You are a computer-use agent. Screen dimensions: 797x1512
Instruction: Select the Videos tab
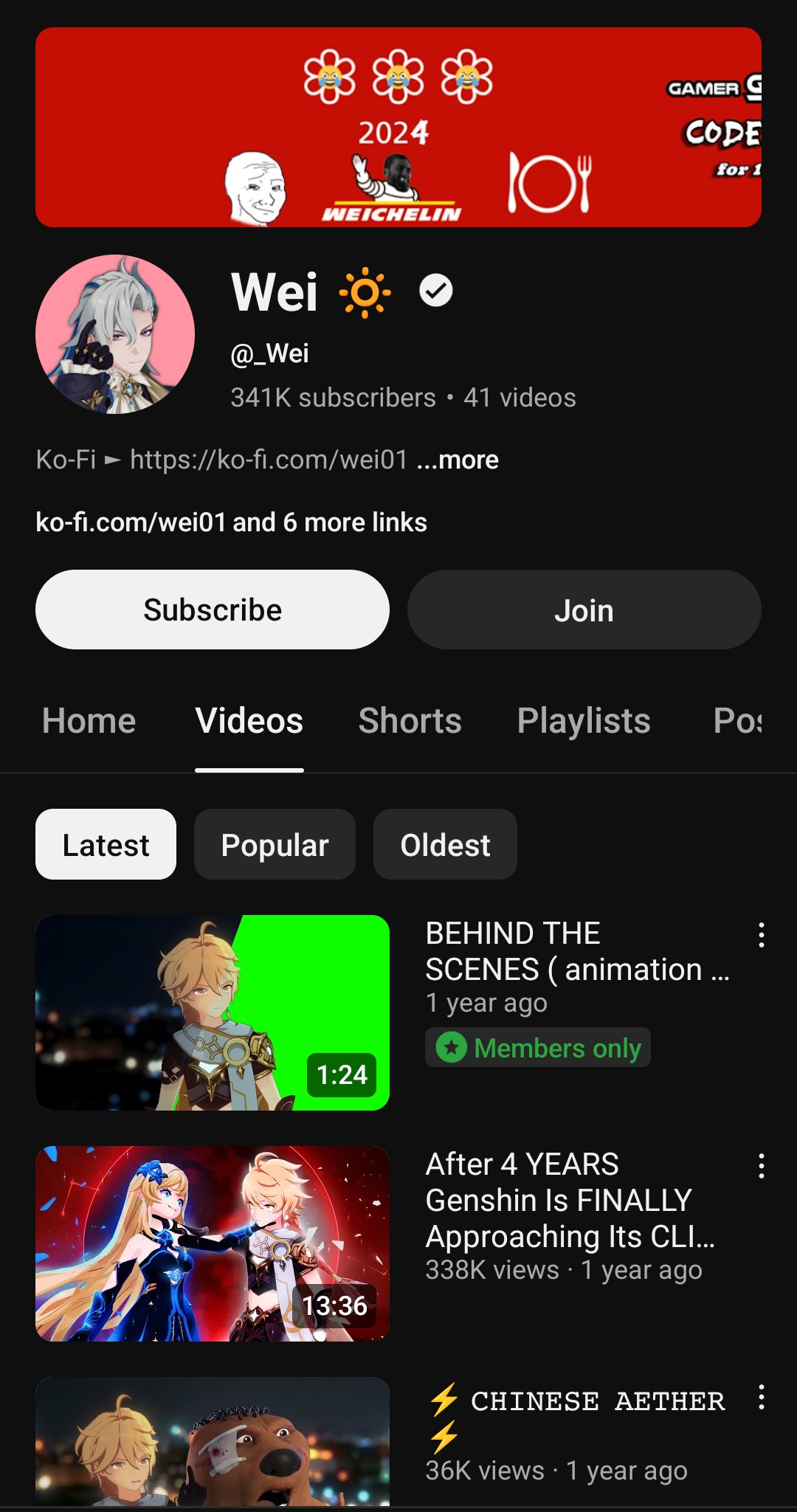click(x=249, y=721)
